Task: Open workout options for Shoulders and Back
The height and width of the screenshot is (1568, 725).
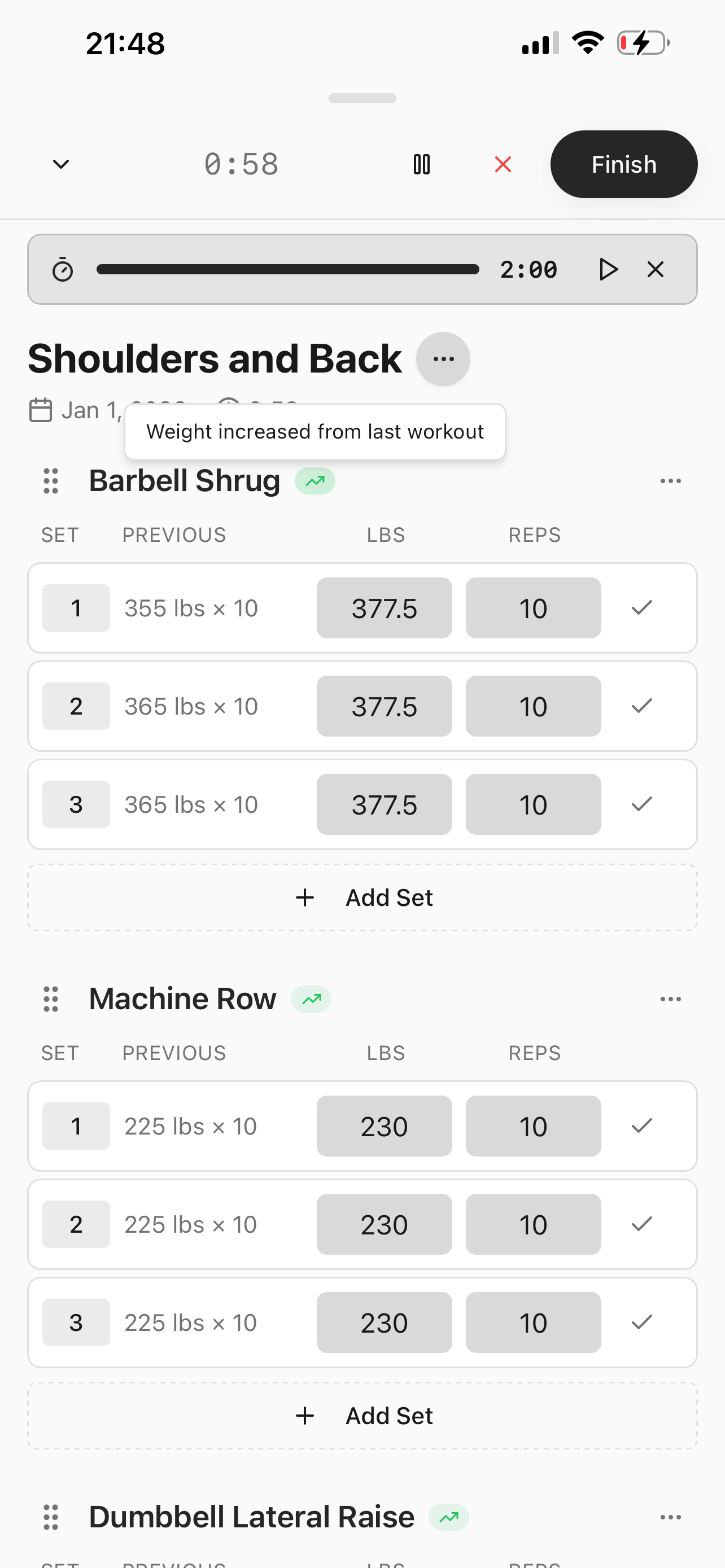Action: tap(443, 358)
